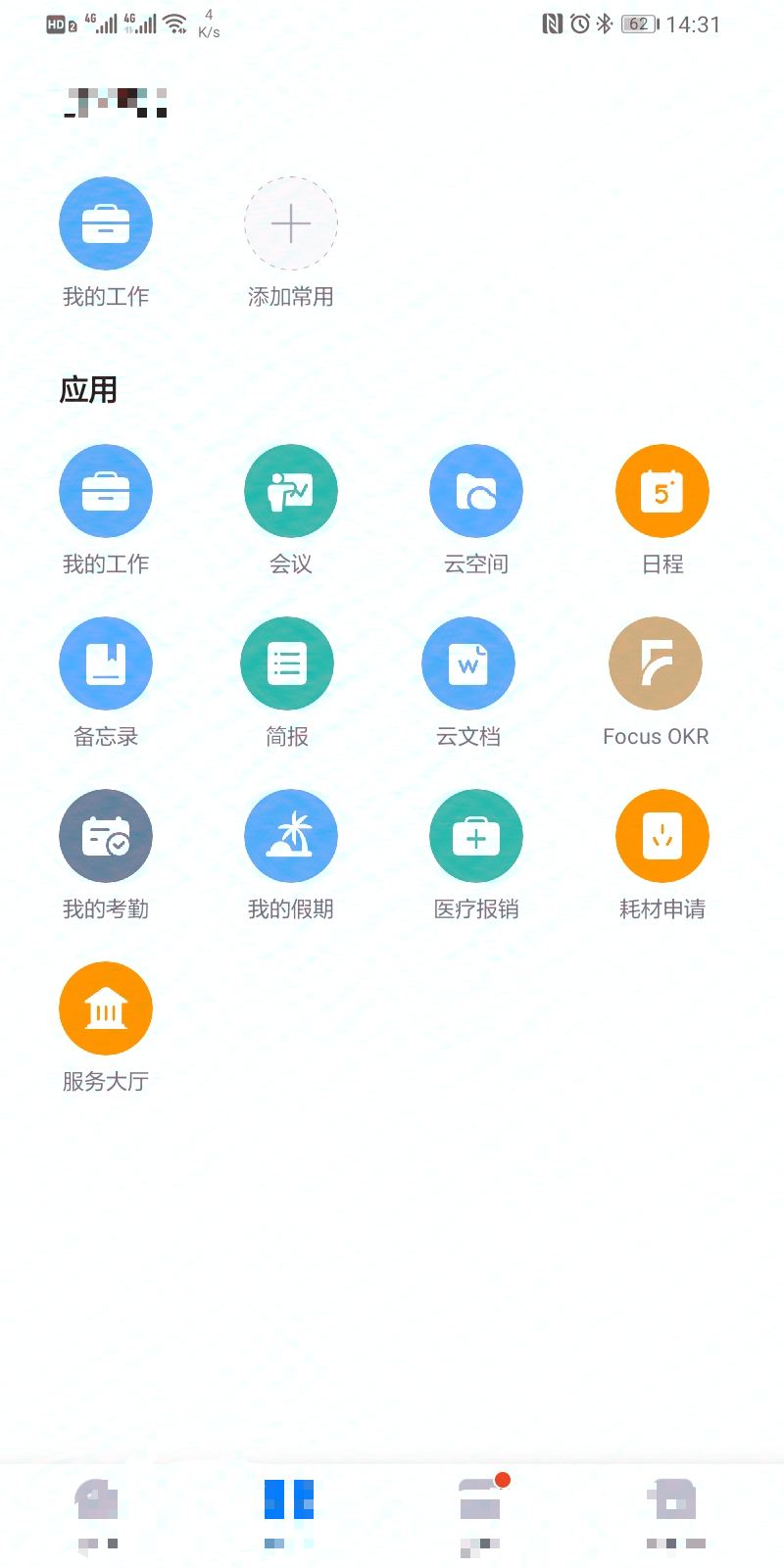Open 云文档 cloud documents
This screenshot has width=784, height=1568.
[468, 663]
